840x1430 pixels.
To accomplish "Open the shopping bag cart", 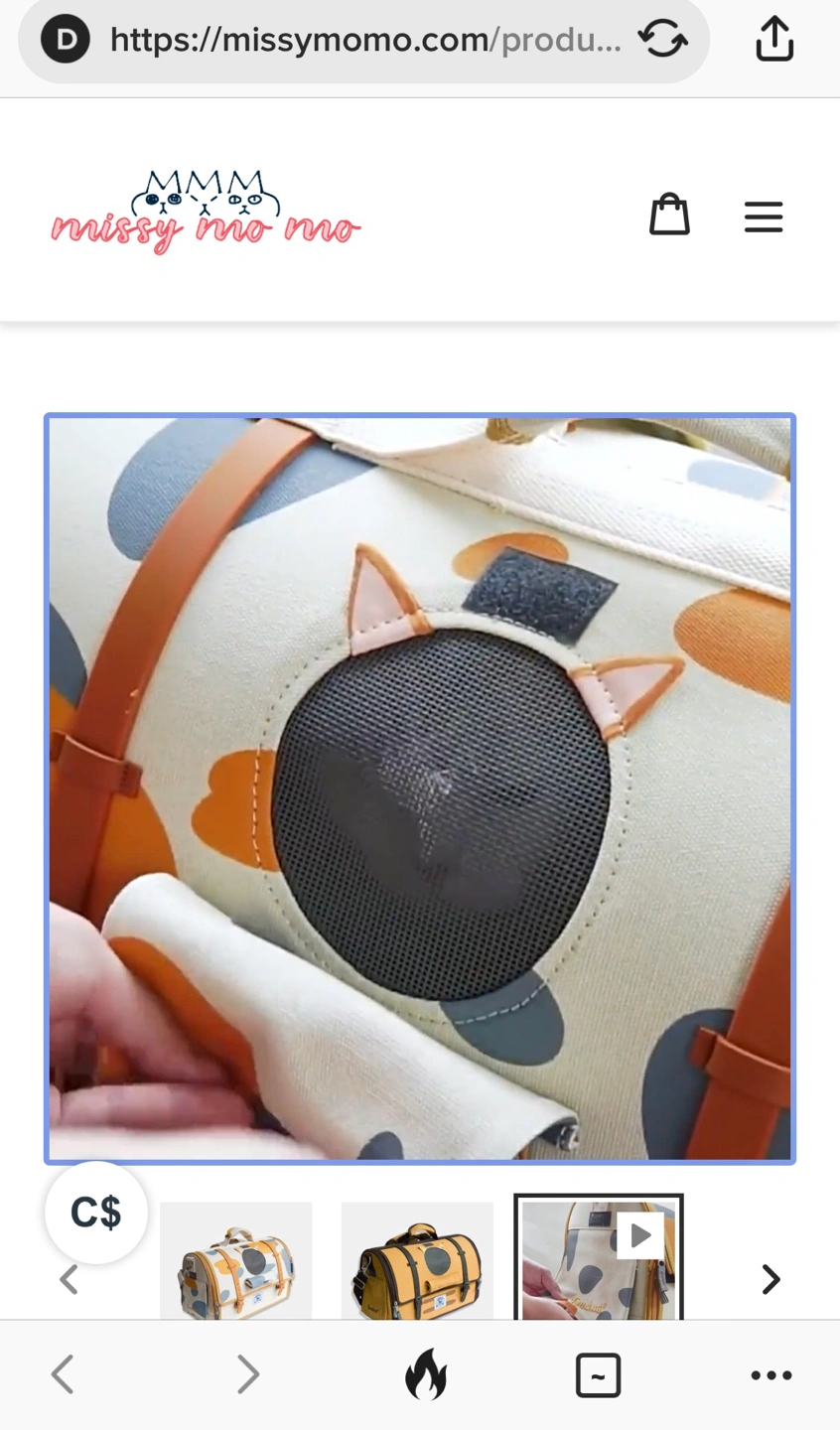I will (669, 214).
